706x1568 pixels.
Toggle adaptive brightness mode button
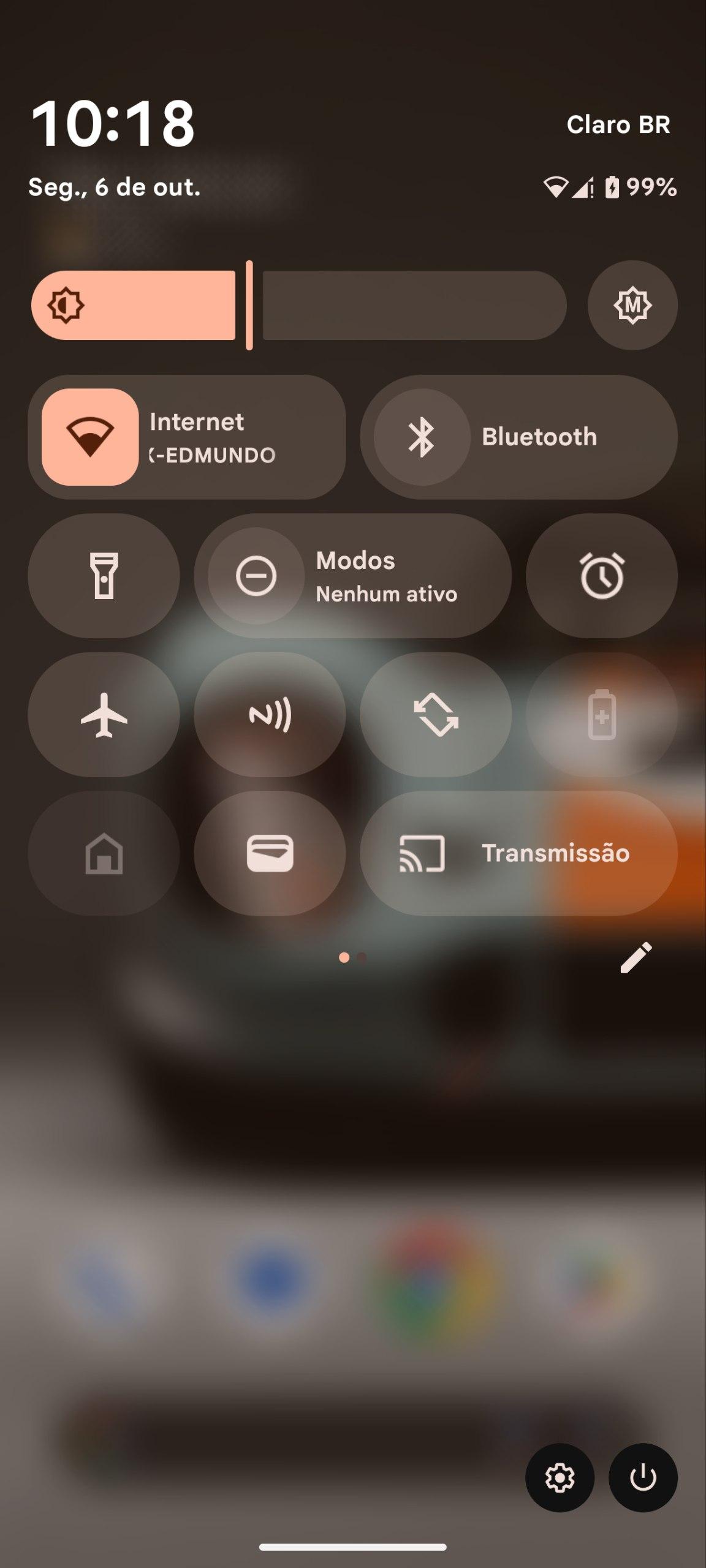632,305
